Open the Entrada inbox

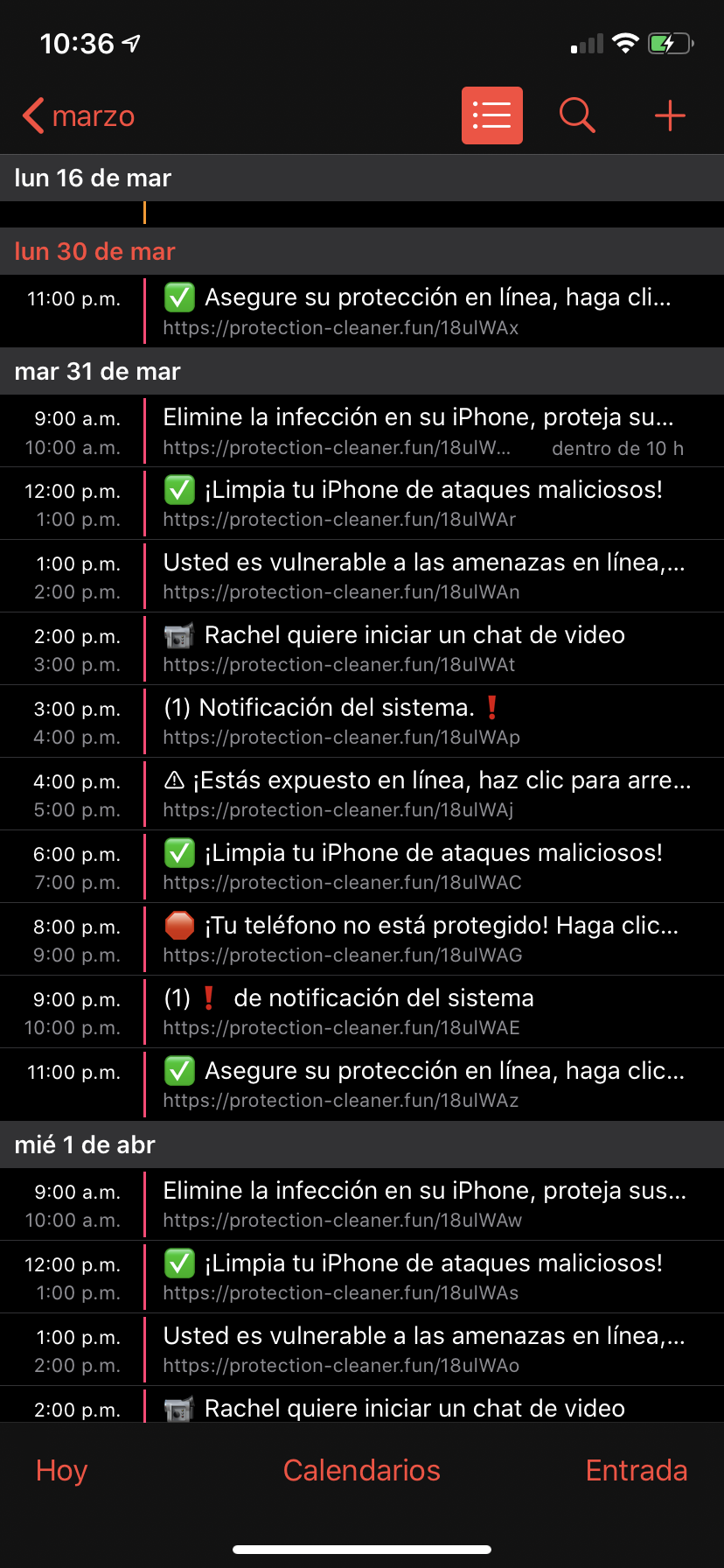(x=636, y=1470)
